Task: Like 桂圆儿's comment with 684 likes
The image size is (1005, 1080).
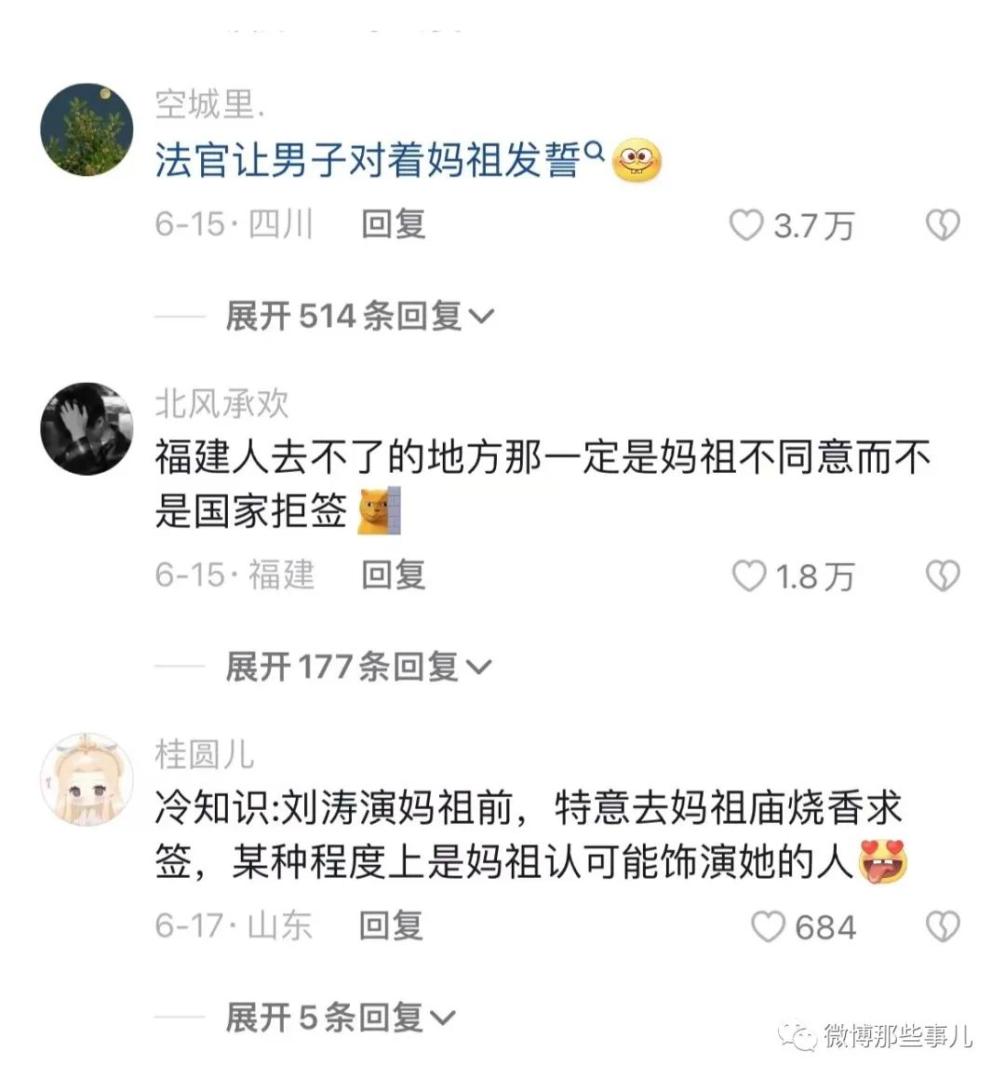Action: coord(768,927)
